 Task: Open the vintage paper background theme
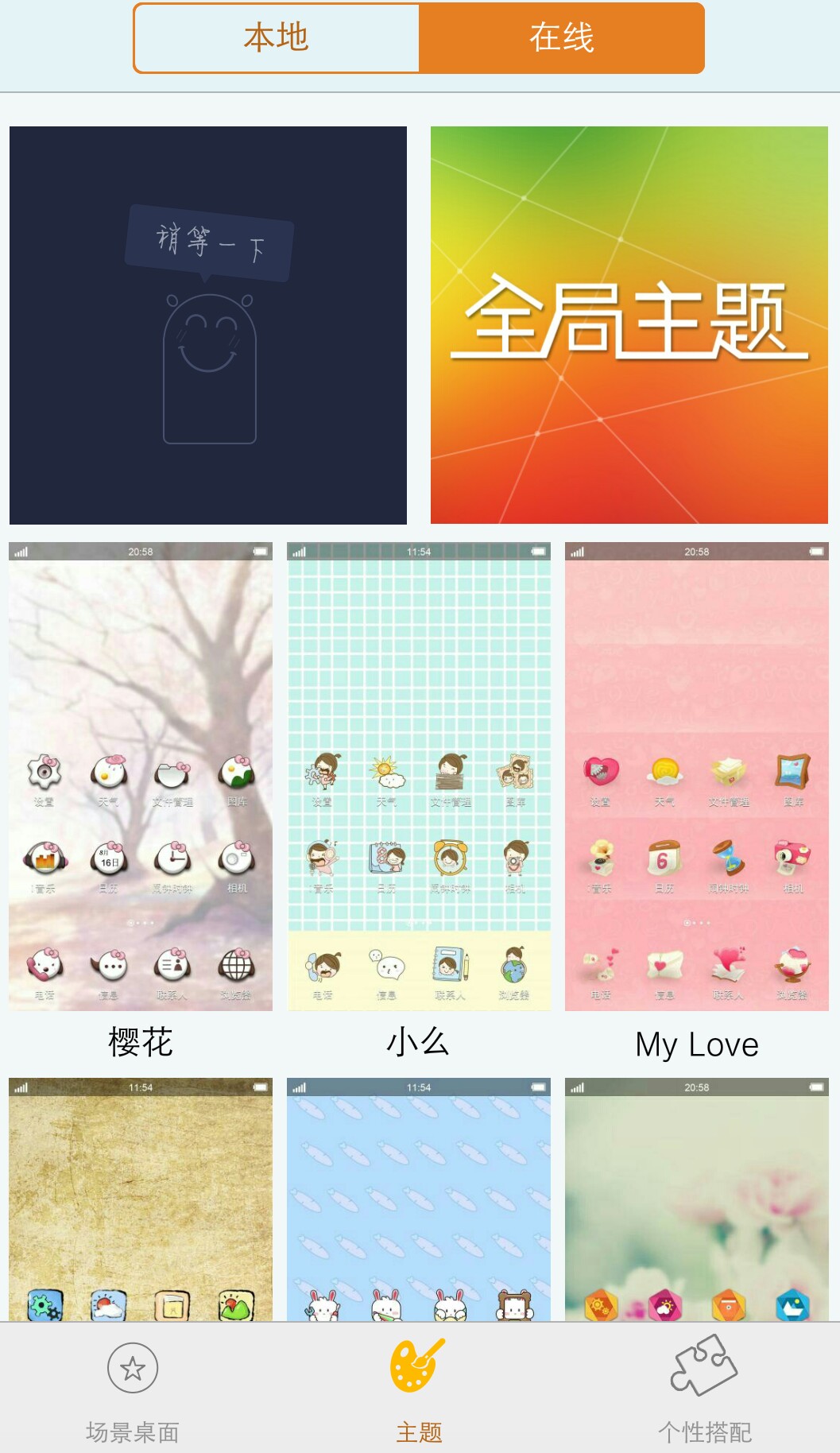click(141, 1199)
